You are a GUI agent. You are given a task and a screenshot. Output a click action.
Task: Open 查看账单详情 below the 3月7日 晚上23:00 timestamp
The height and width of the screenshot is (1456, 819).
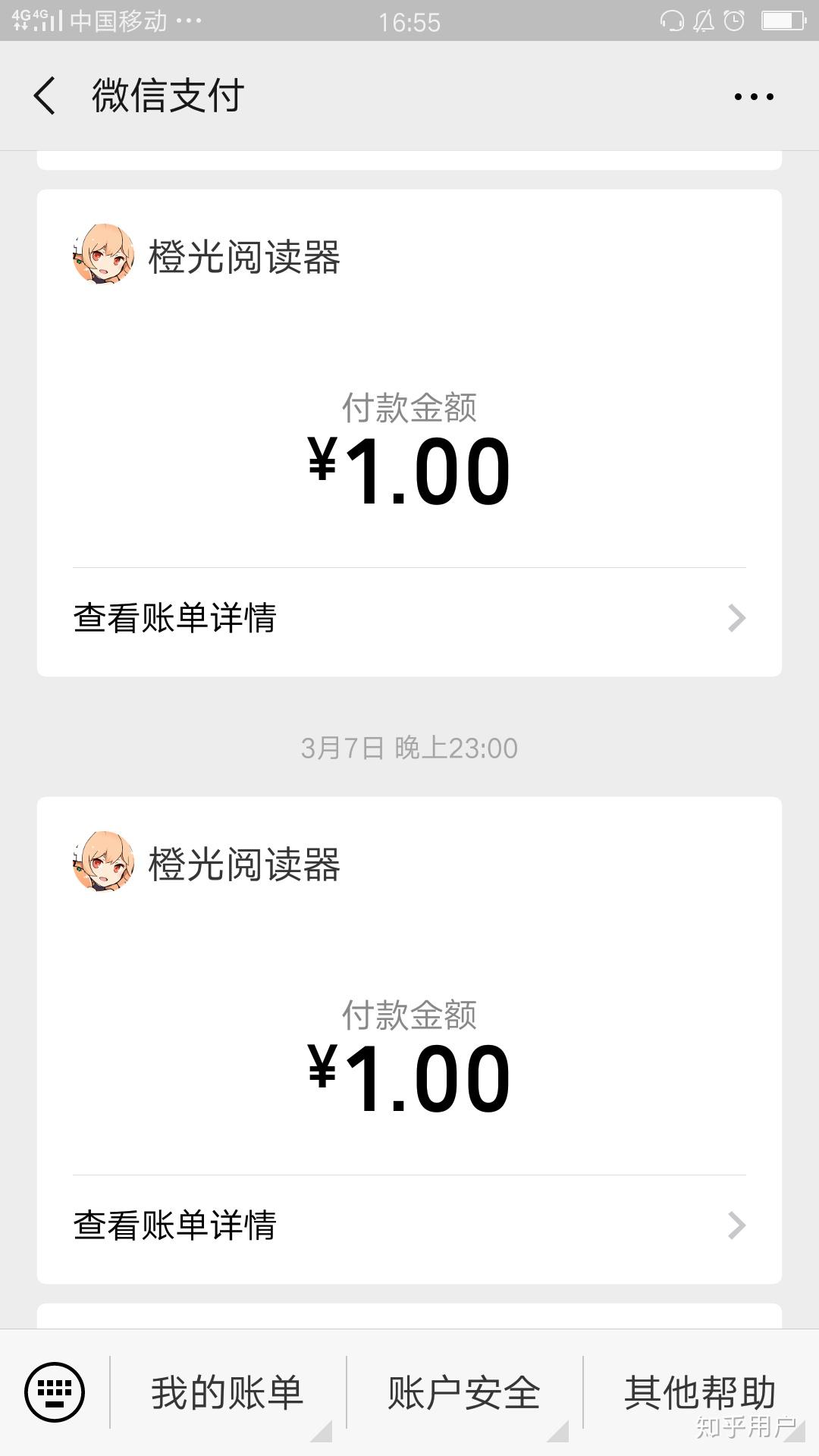409,1225
